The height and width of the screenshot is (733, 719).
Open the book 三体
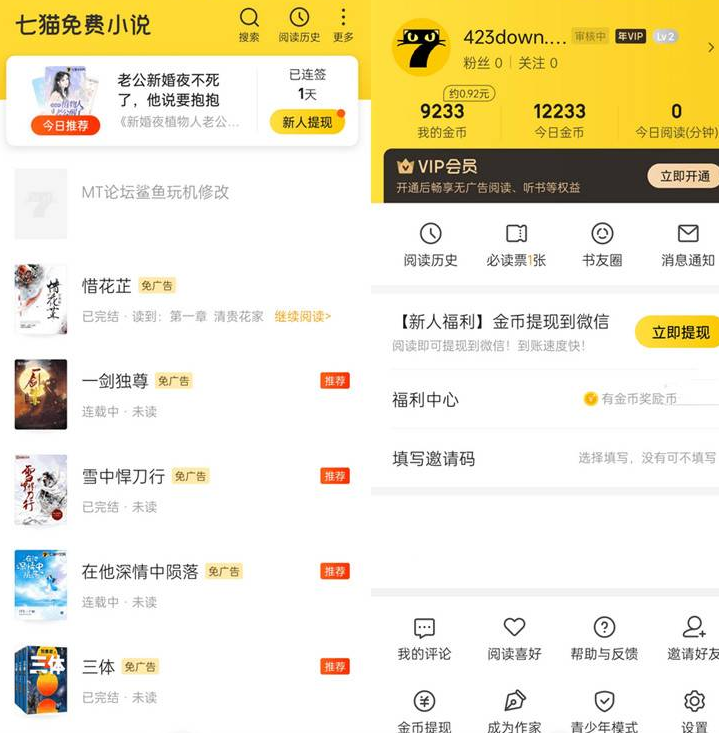pyautogui.click(x=98, y=666)
